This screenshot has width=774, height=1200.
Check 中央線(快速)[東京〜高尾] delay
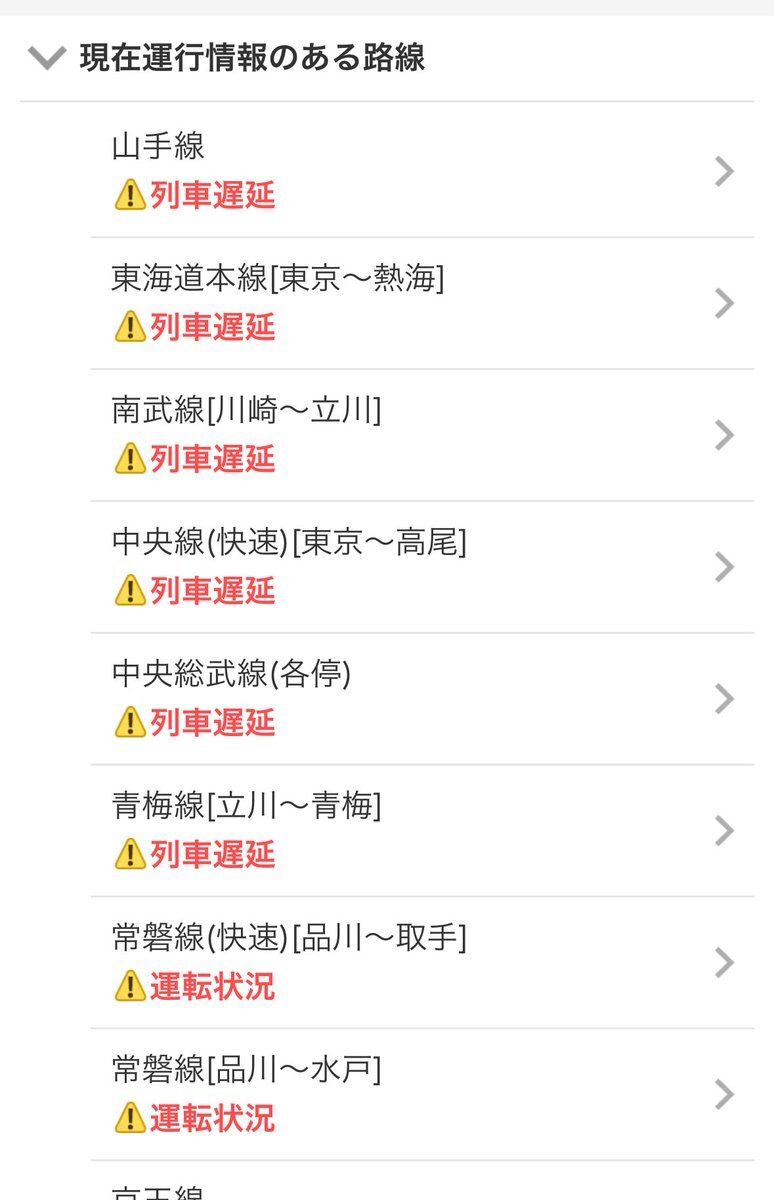click(420, 567)
